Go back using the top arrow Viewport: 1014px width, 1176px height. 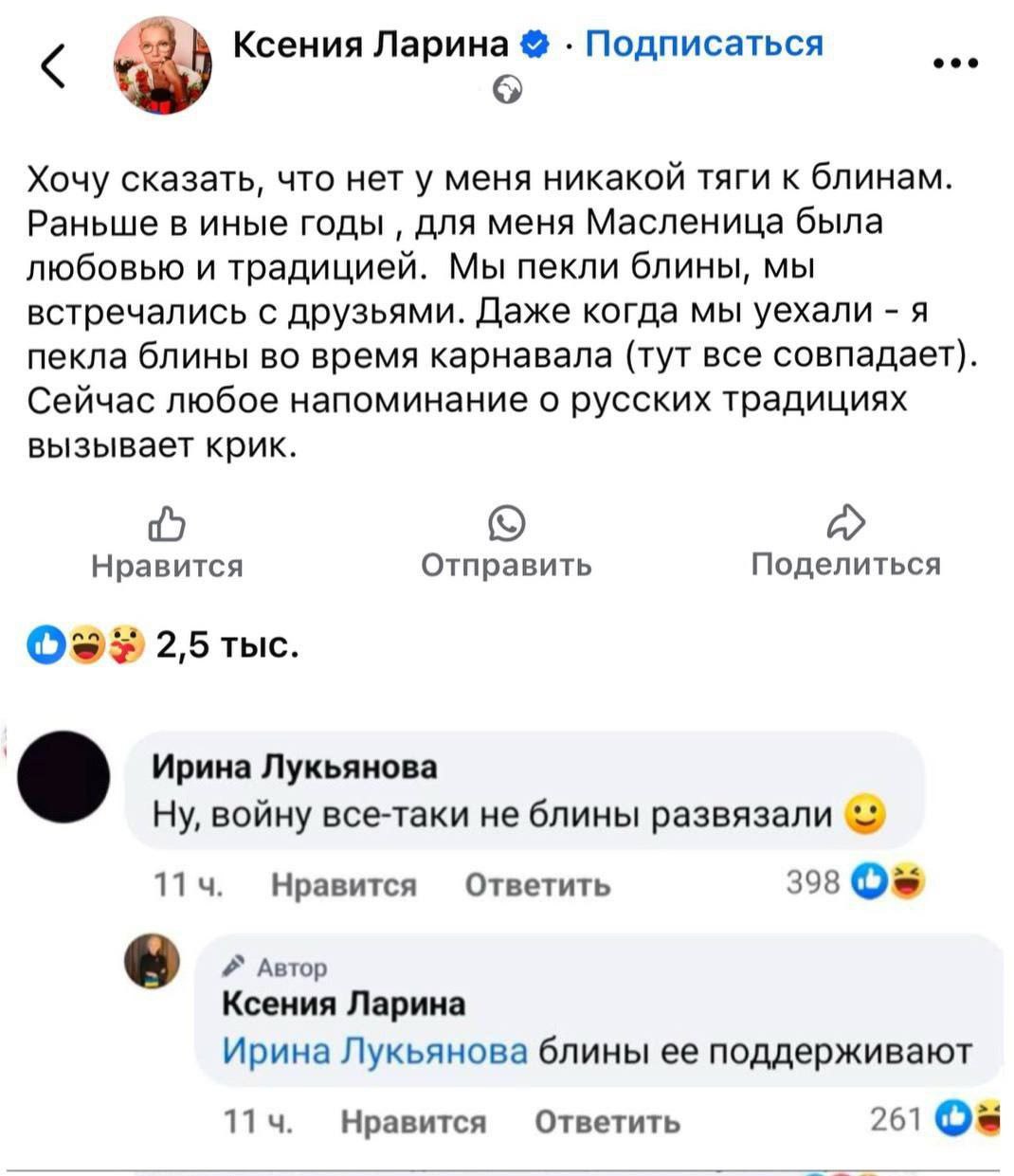click(53, 65)
